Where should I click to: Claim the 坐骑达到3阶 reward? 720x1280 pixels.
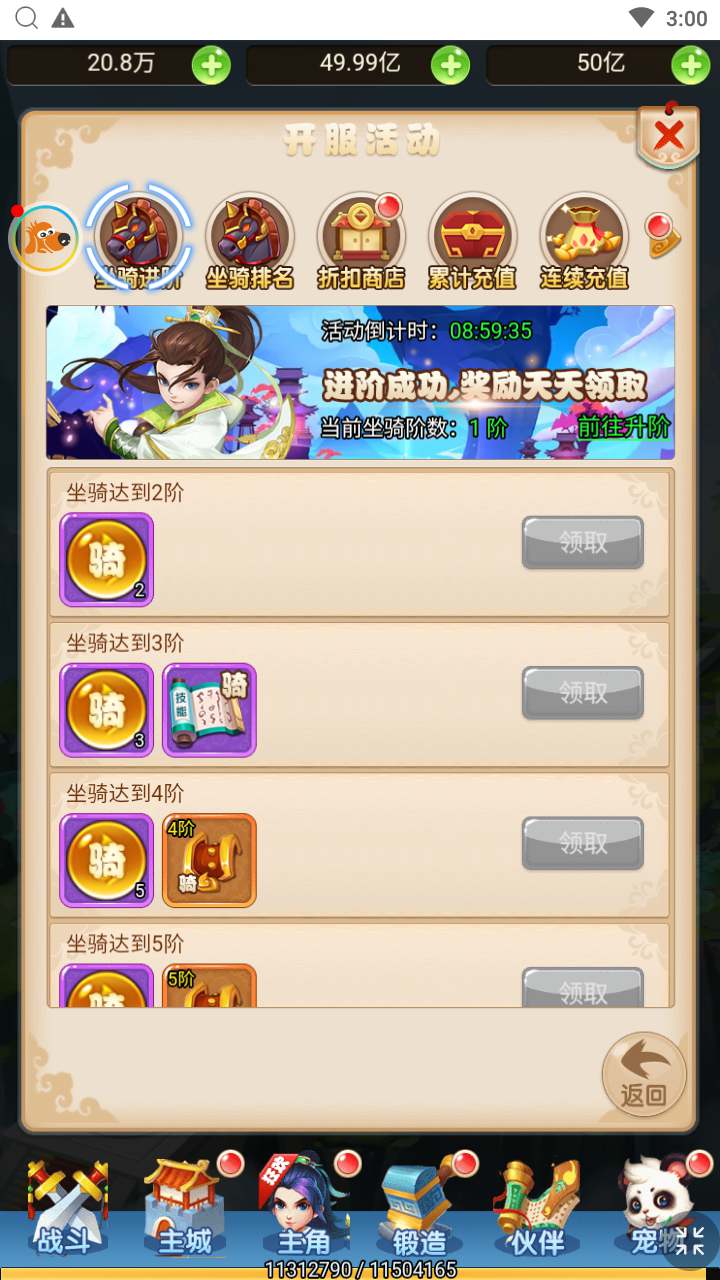(x=582, y=693)
